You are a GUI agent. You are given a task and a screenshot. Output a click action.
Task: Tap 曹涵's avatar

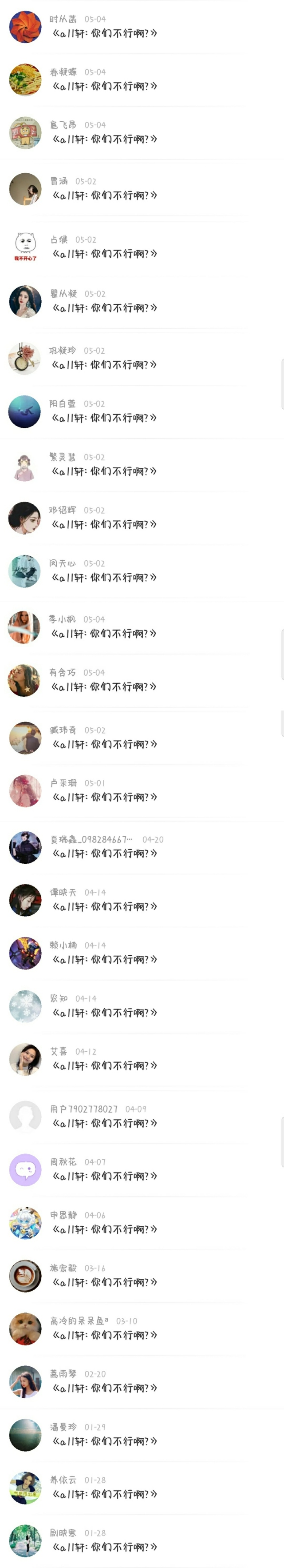(25, 189)
